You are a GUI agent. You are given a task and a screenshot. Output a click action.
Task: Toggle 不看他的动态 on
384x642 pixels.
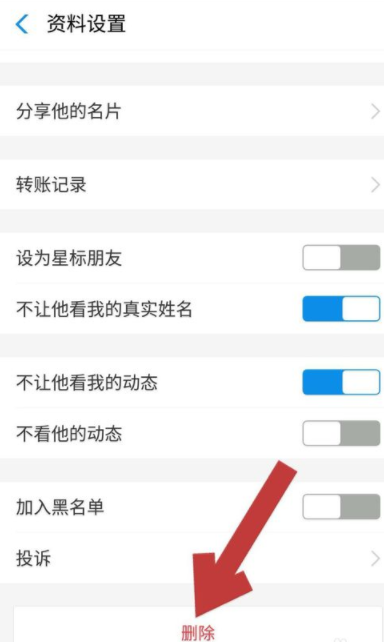coord(341,433)
